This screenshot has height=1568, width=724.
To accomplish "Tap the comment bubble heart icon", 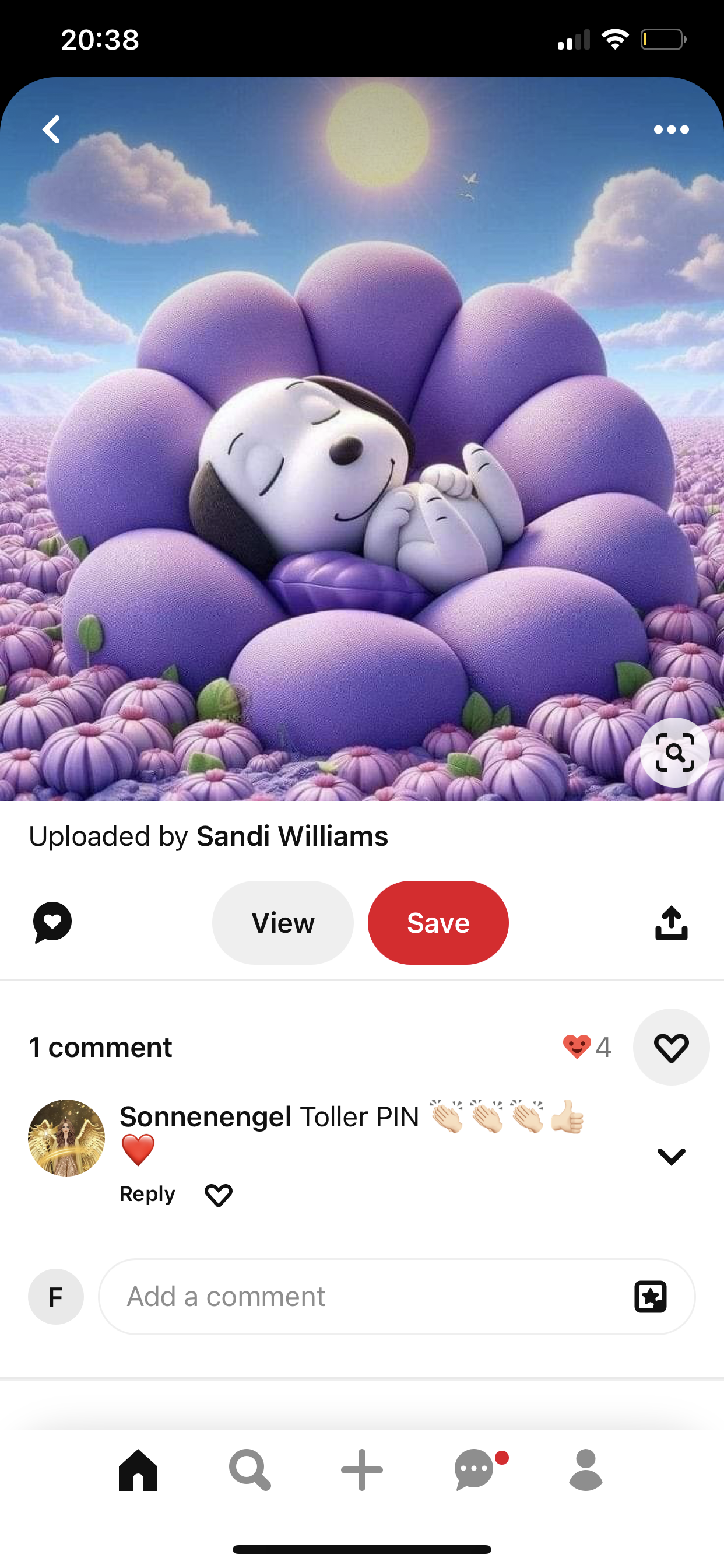I will click(x=52, y=922).
